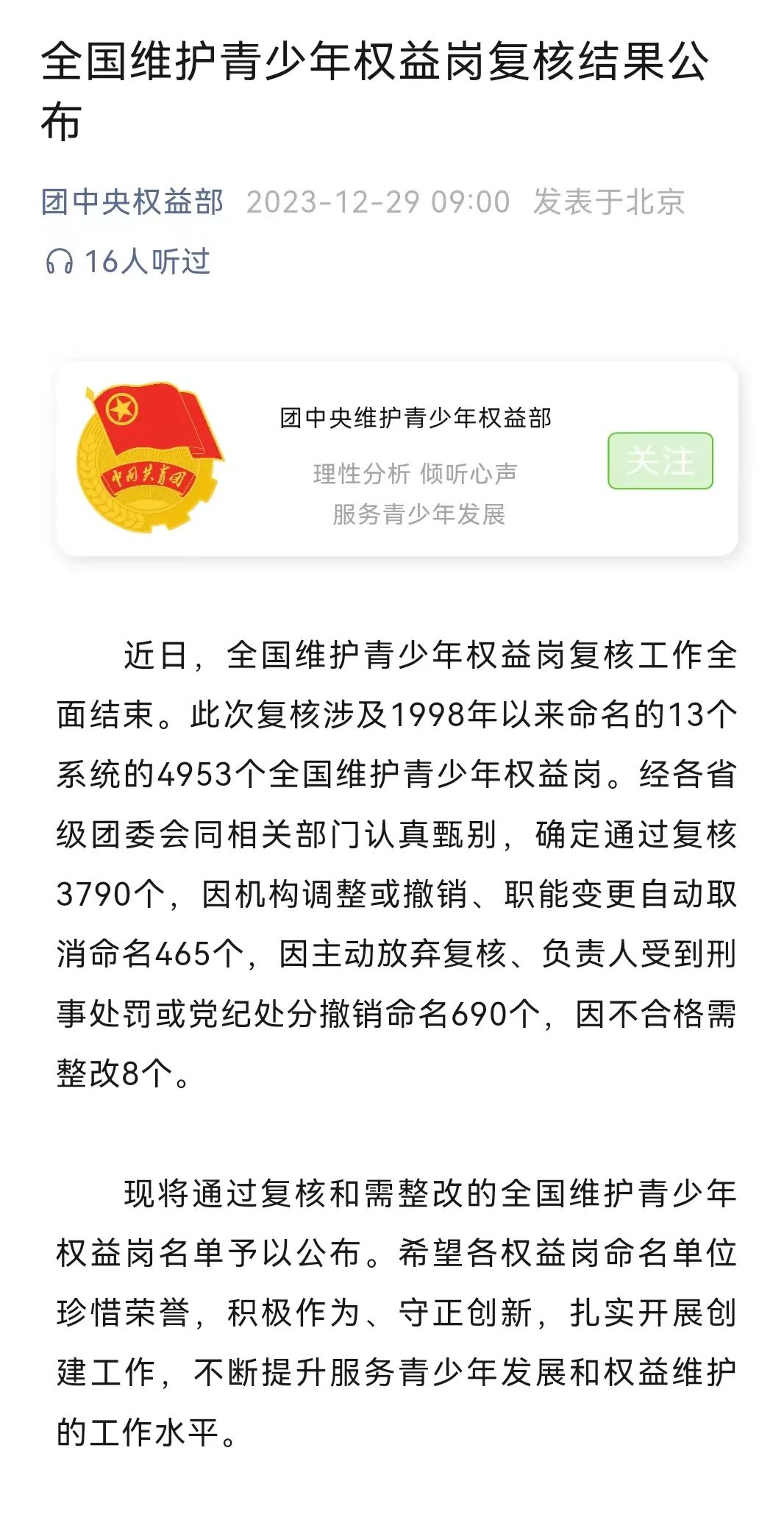Follow the account via the 关注 button
The image size is (784, 1534).
click(660, 461)
